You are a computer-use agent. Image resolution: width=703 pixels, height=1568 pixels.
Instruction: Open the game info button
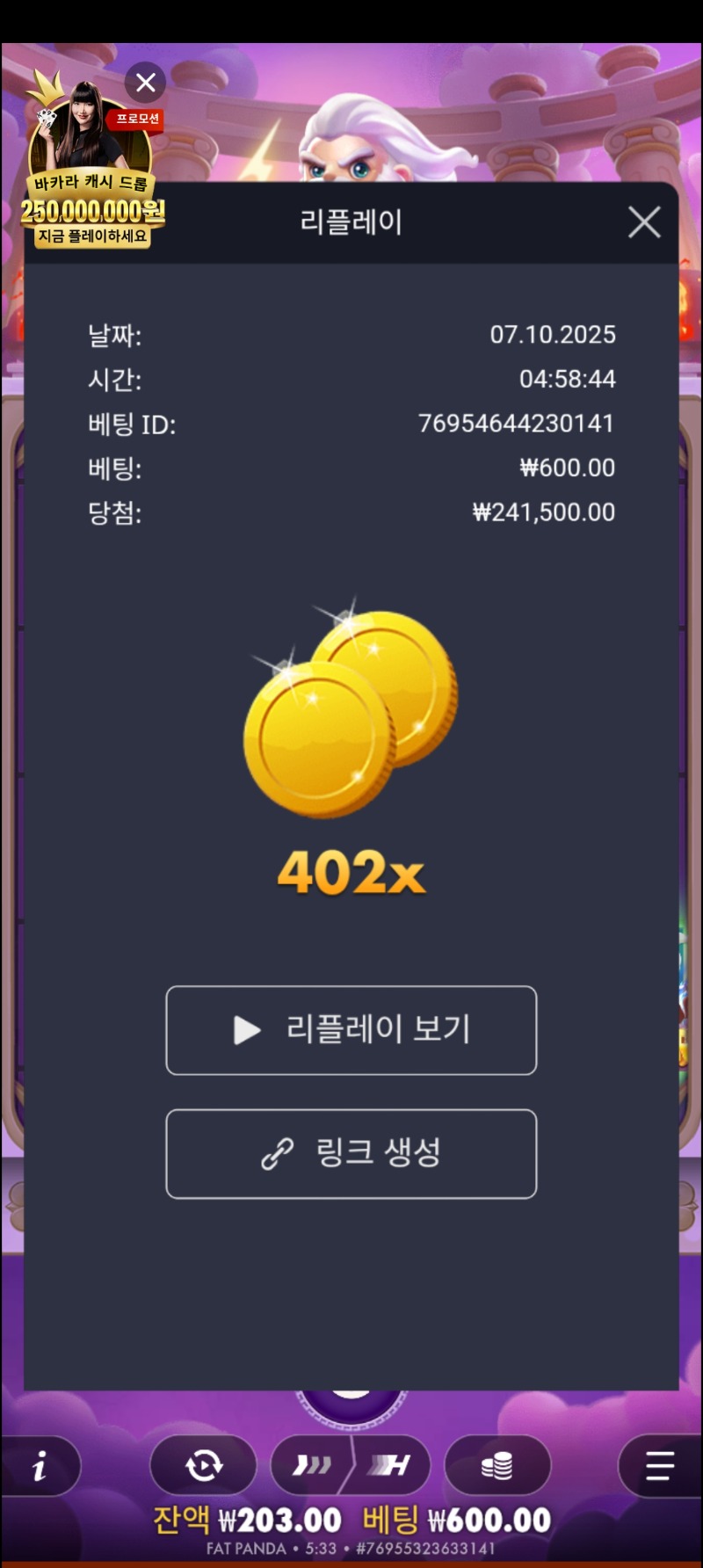point(40,1465)
